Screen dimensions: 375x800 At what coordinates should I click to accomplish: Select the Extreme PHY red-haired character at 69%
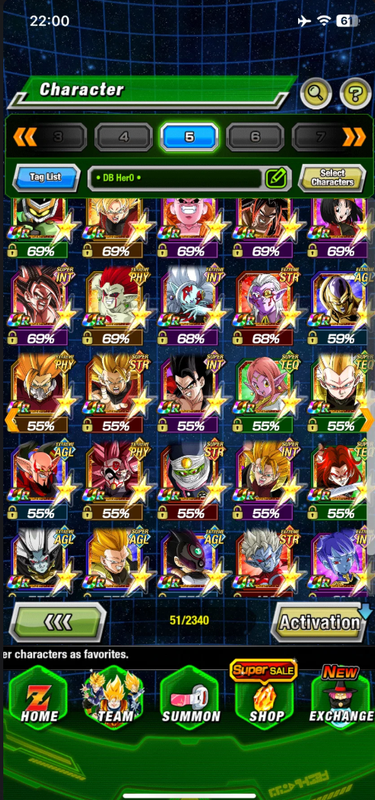point(114,308)
